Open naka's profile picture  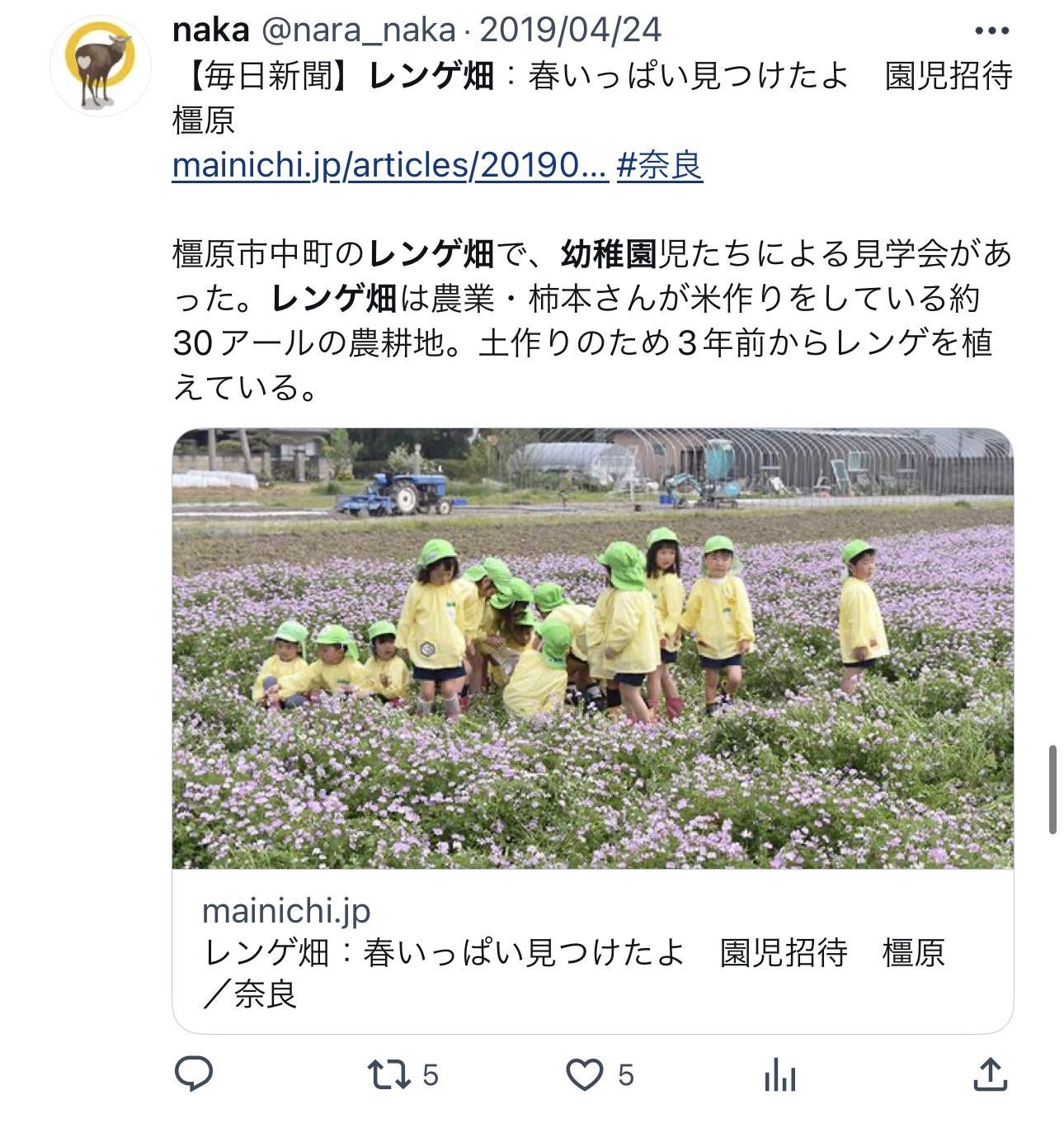(x=100, y=66)
